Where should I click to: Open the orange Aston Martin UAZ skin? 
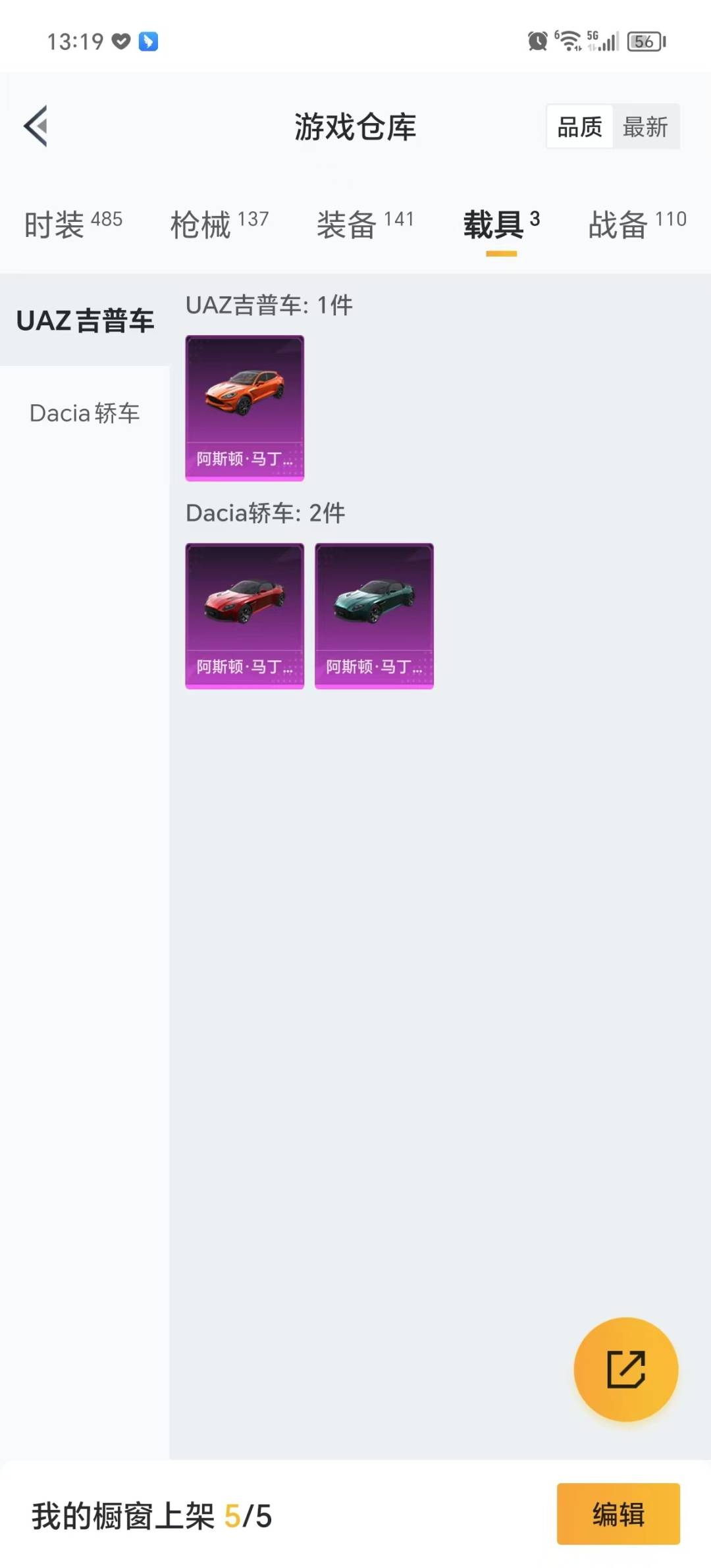point(245,408)
